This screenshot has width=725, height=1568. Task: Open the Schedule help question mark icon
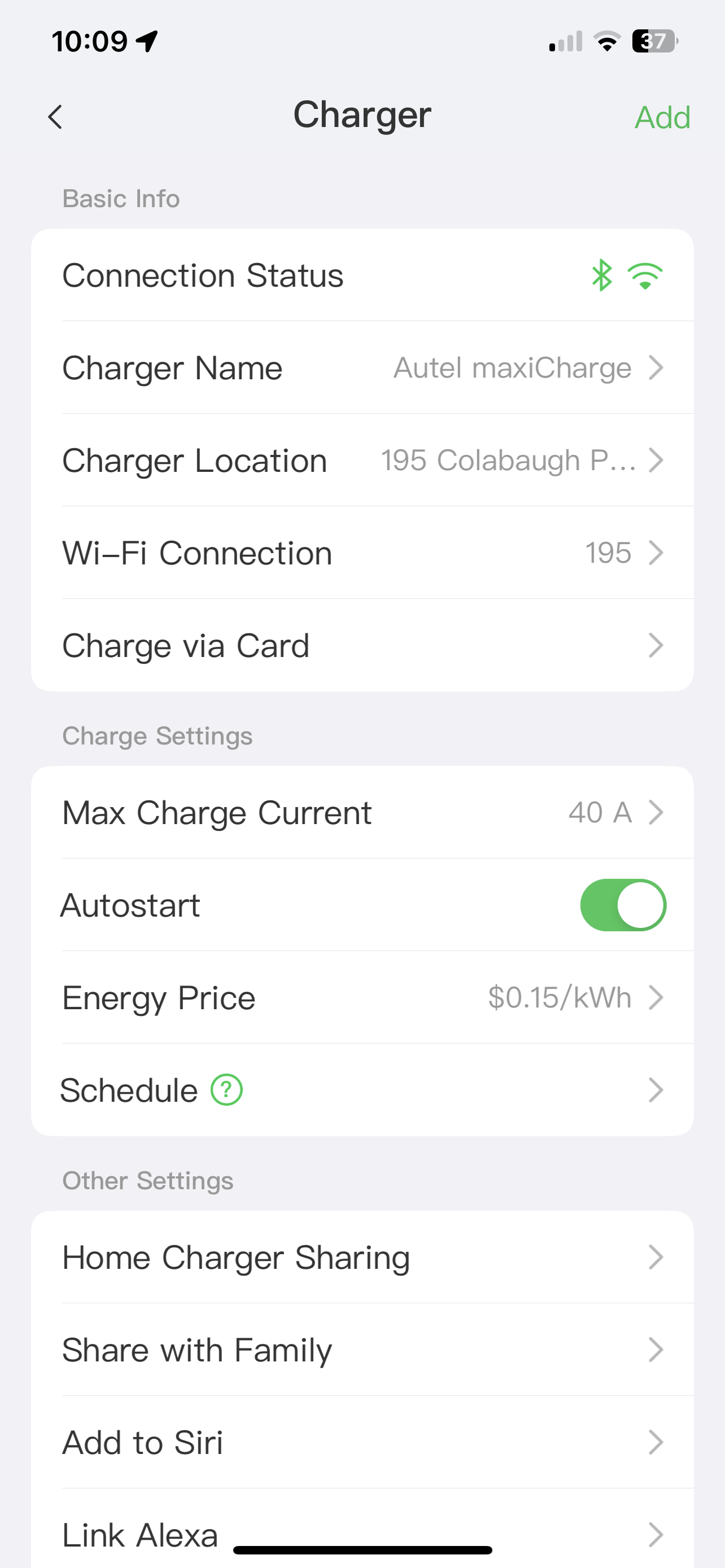click(225, 1089)
